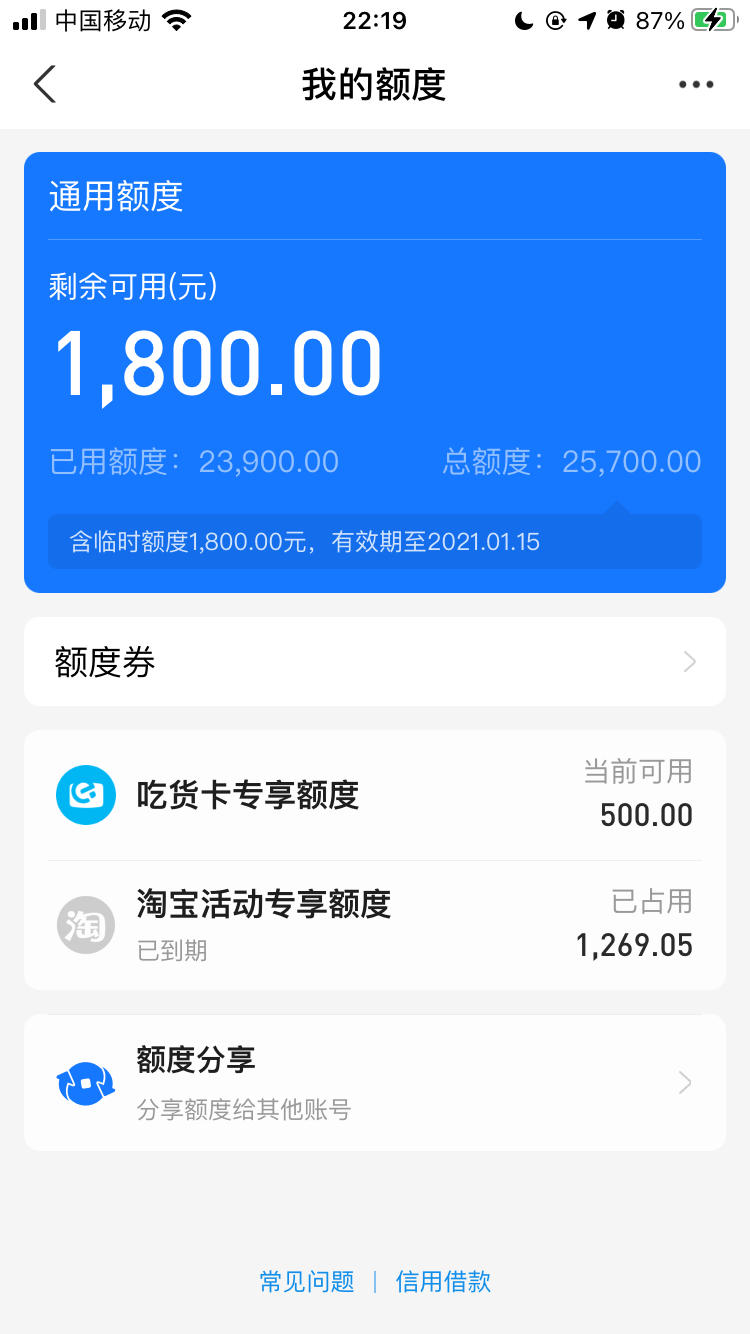Tap the 额度分享 share icon

[x=85, y=1082]
